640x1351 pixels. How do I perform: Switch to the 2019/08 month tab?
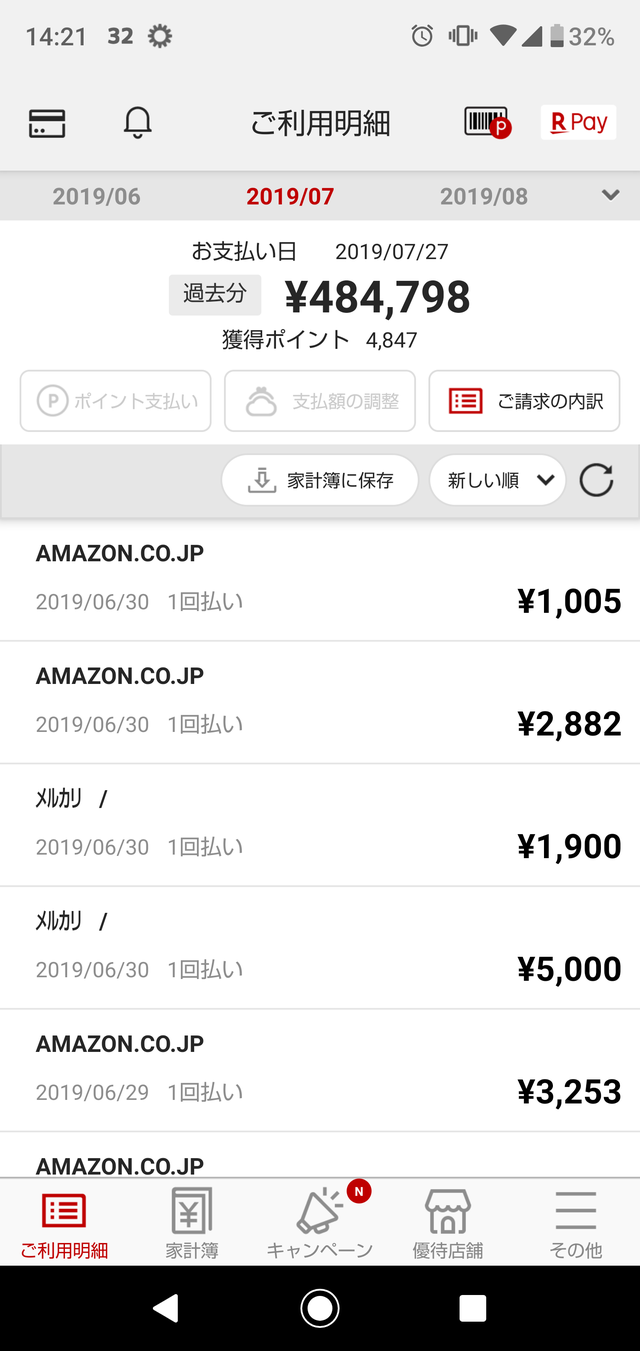[x=484, y=196]
